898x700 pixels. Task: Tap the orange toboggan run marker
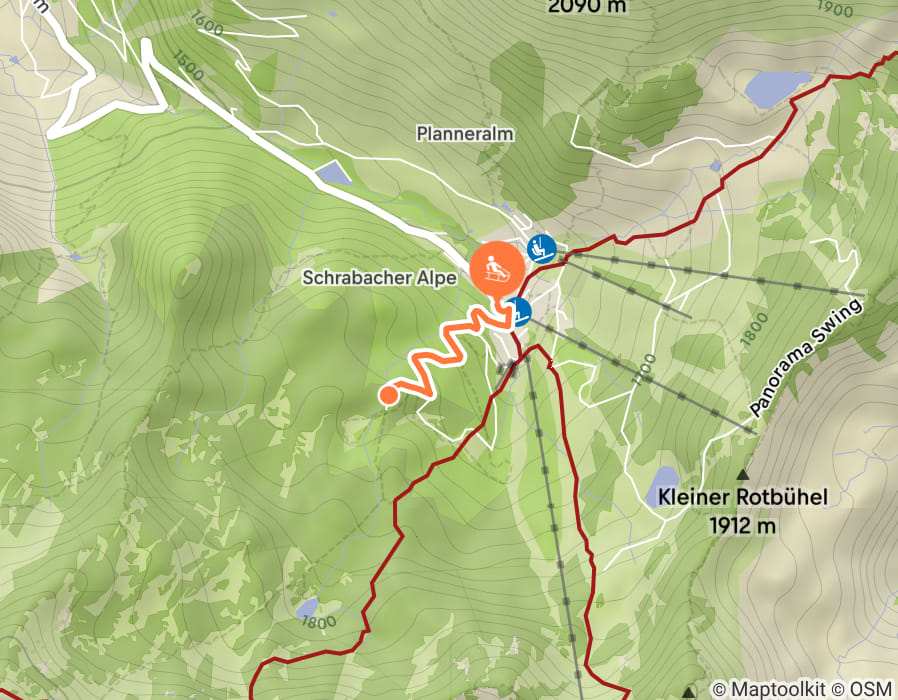(x=495, y=270)
